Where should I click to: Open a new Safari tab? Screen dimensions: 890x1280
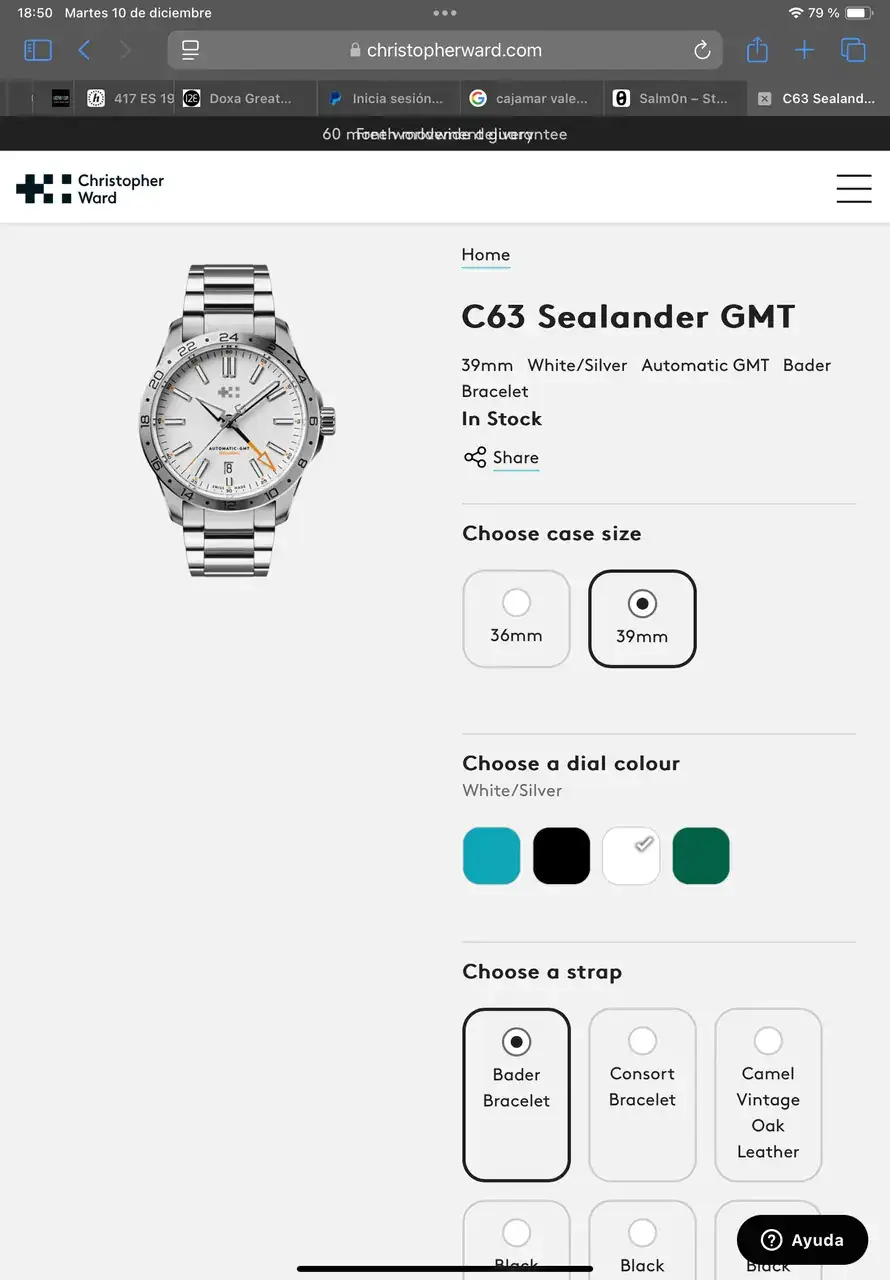pyautogui.click(x=804, y=50)
